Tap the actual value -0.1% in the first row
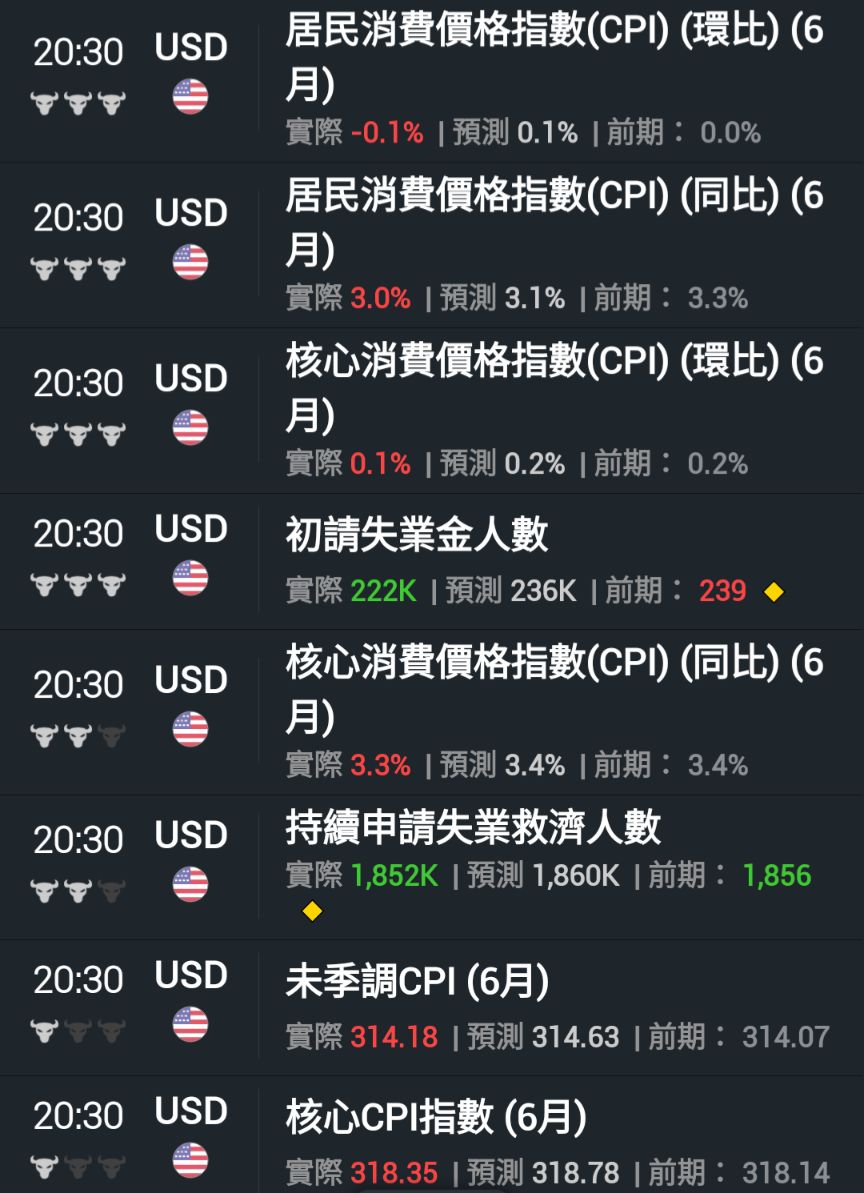 385,131
